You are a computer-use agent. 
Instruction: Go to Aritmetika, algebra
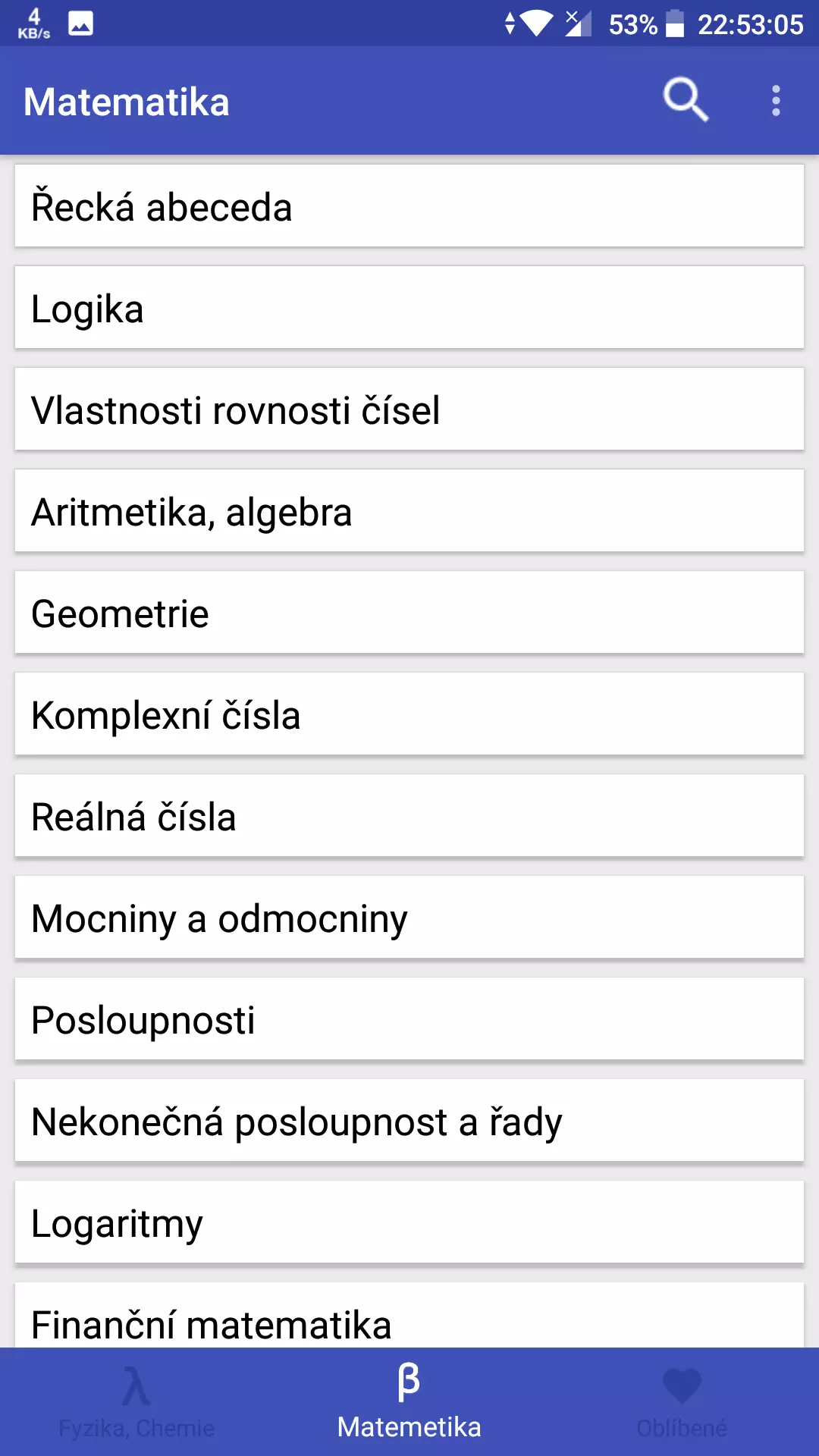tap(409, 511)
